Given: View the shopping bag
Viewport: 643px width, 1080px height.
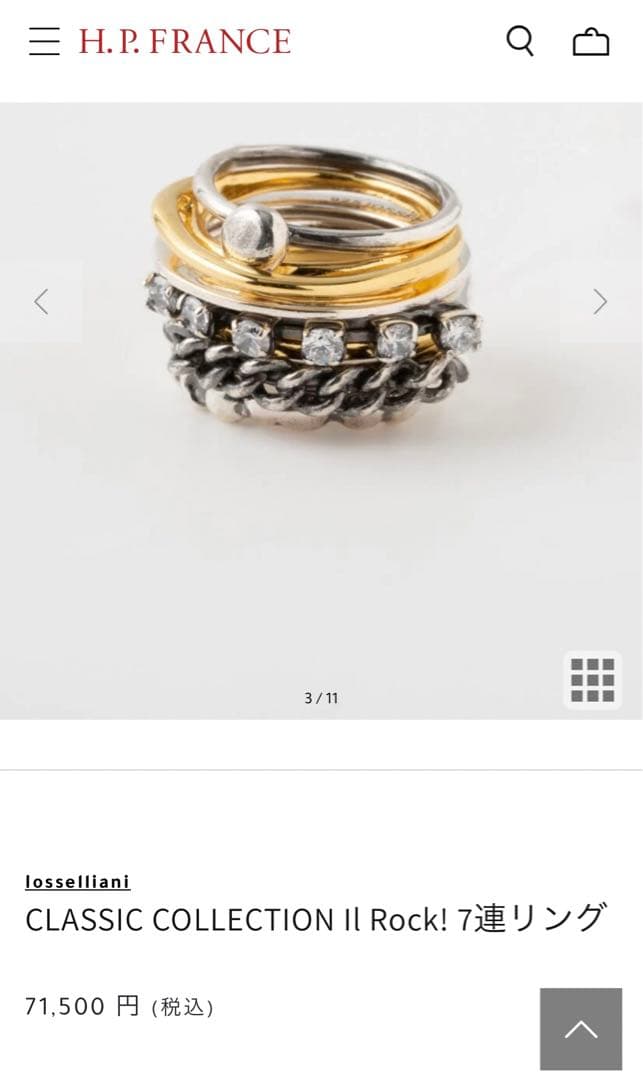Looking at the screenshot, I should [590, 41].
